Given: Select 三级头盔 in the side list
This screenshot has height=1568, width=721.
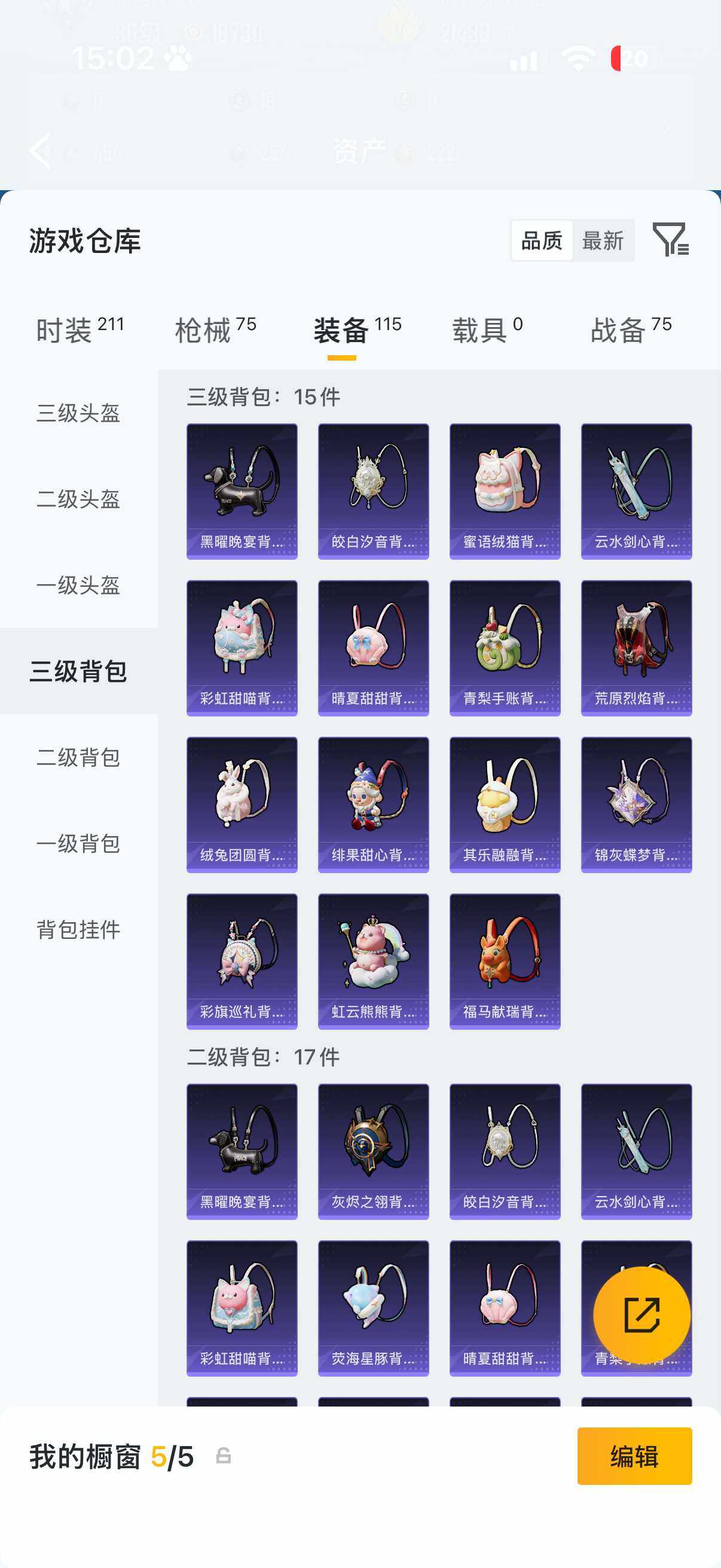Looking at the screenshot, I should coord(78,413).
